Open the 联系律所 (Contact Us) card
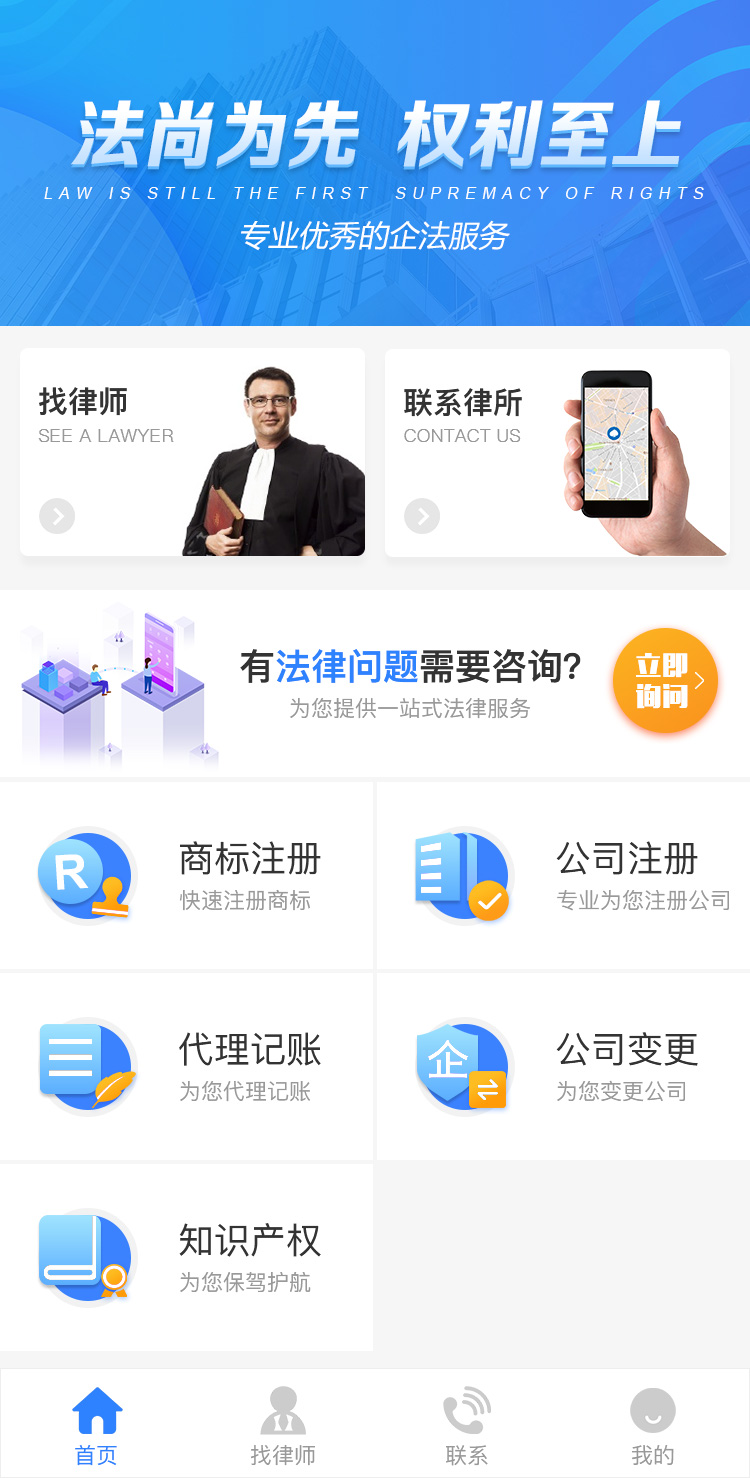 click(x=557, y=452)
